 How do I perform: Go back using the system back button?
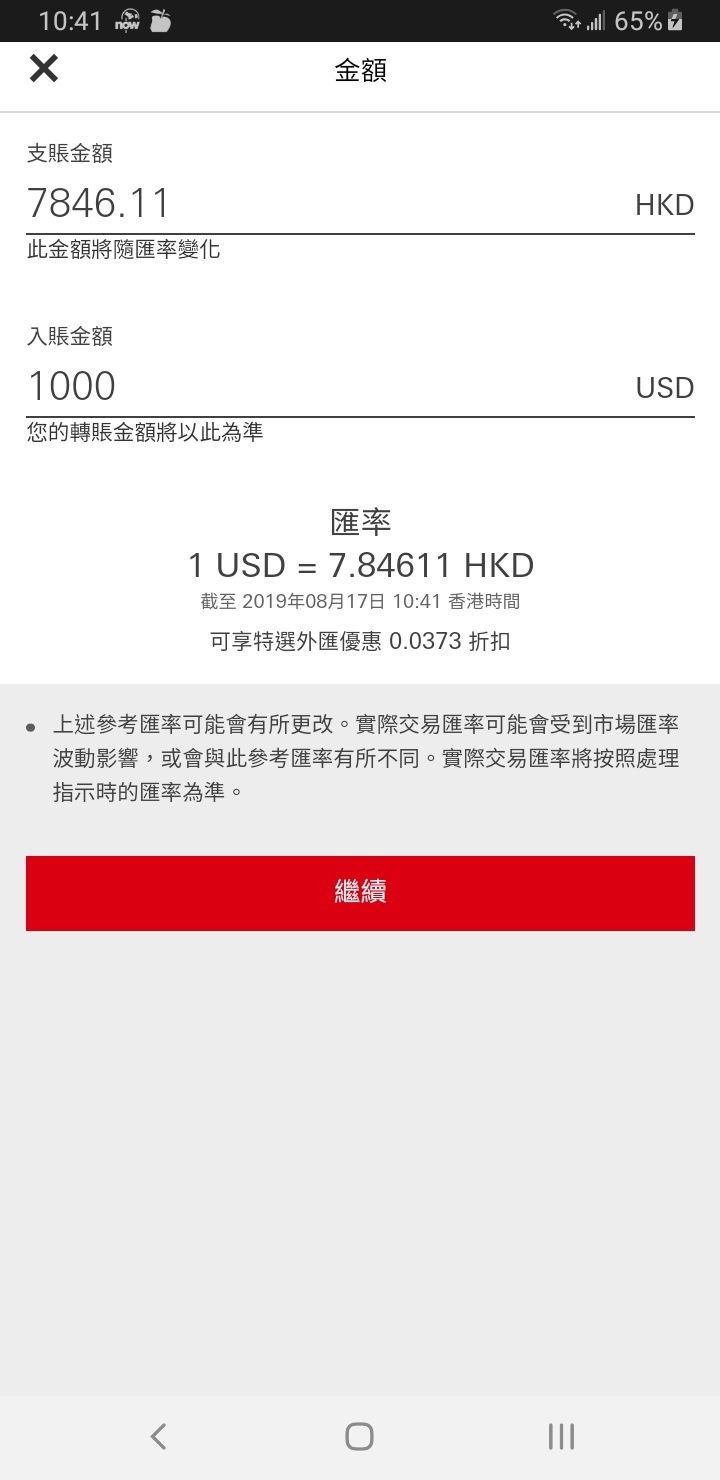pyautogui.click(x=158, y=1437)
